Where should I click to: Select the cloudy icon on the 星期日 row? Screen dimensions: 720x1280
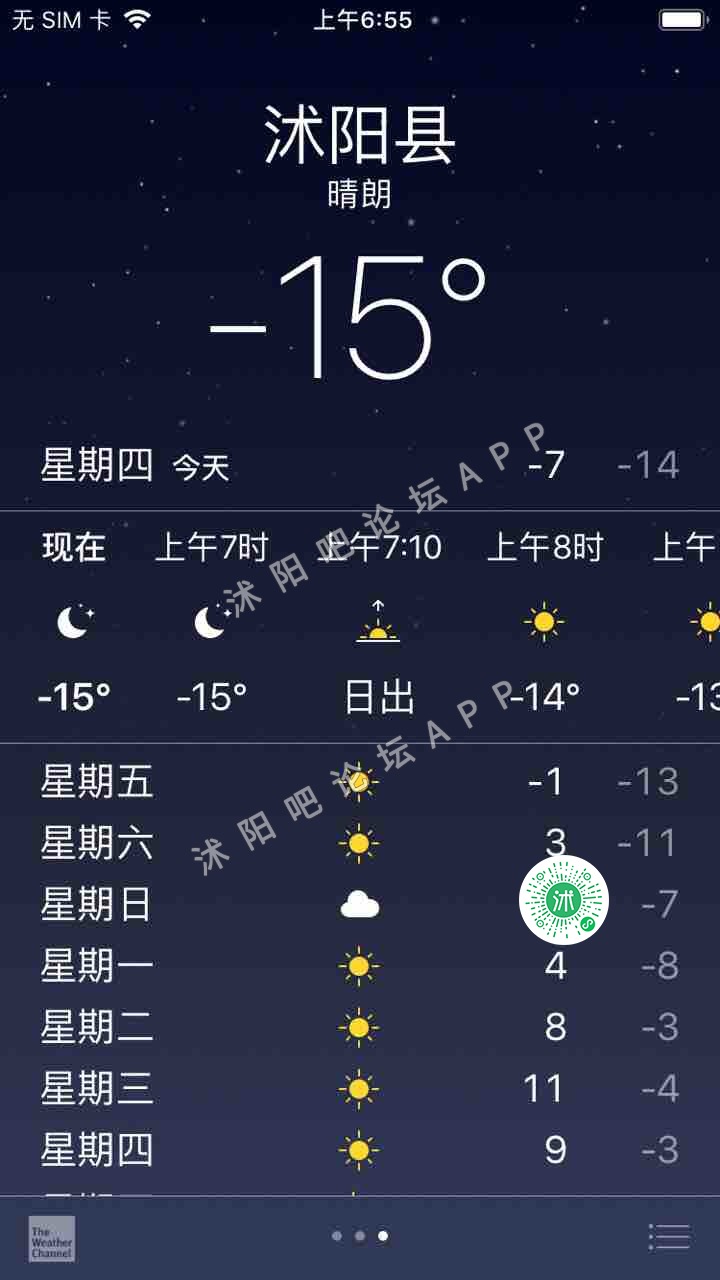pyautogui.click(x=360, y=905)
